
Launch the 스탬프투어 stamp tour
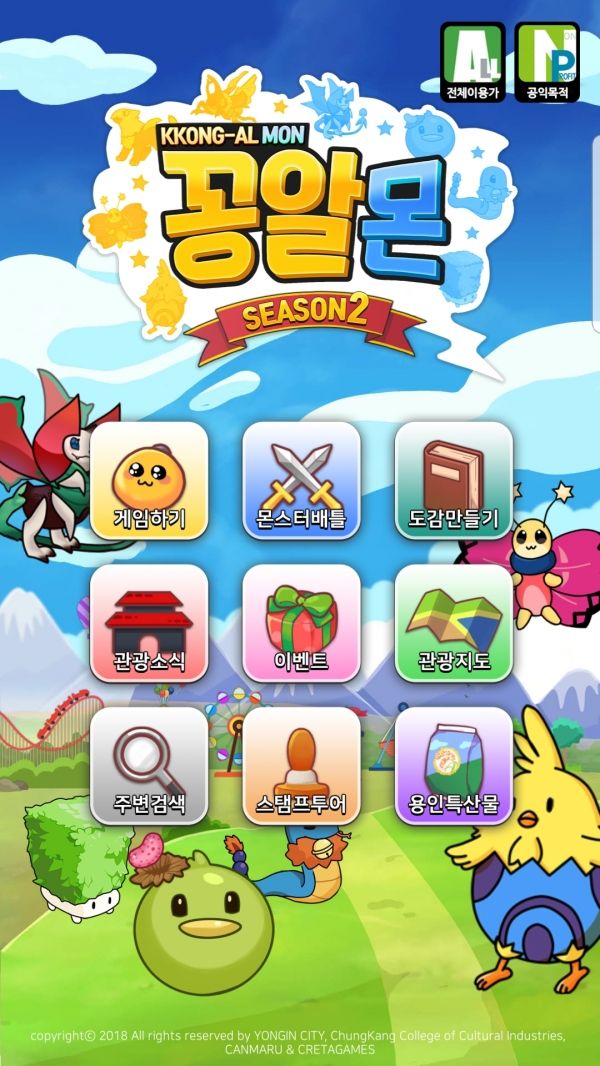[301, 765]
